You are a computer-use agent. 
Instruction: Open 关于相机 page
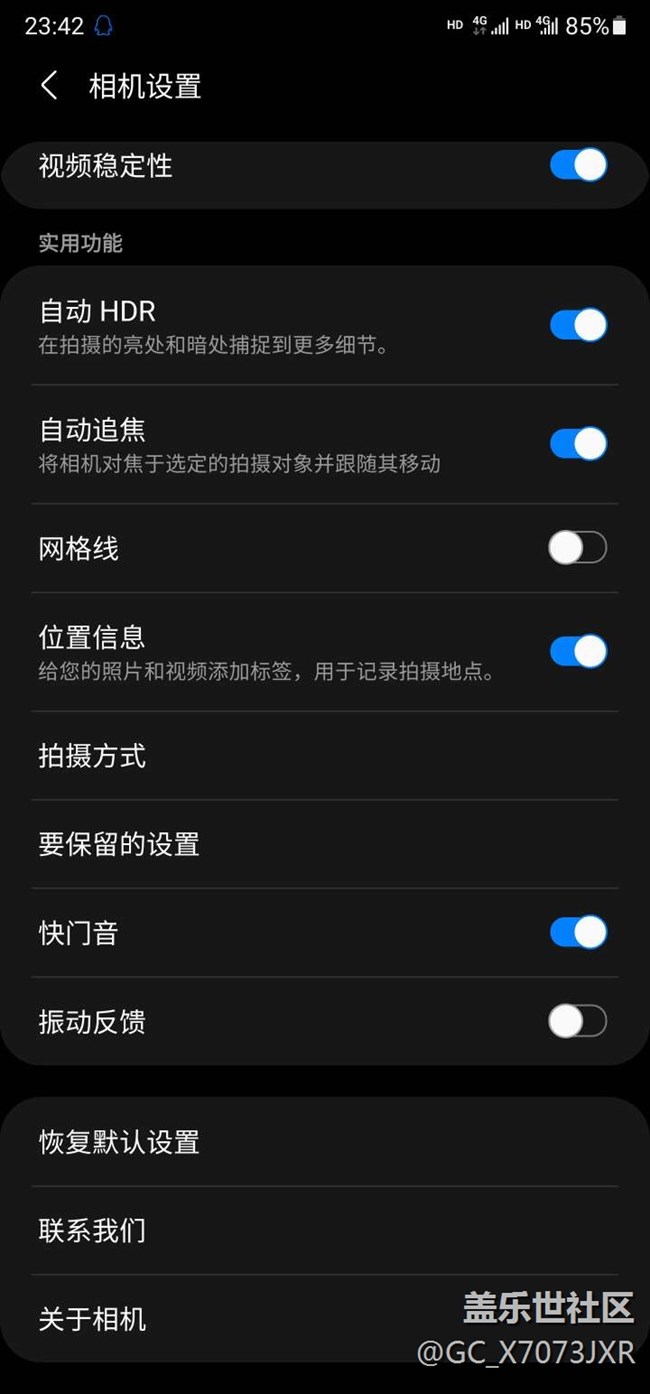coord(200,1319)
